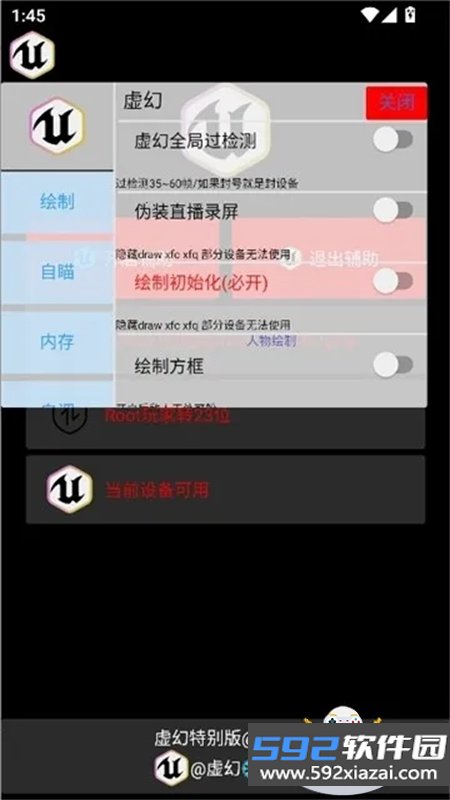Select the 绘制 side tab
Screen dimensions: 450x800
(57, 203)
